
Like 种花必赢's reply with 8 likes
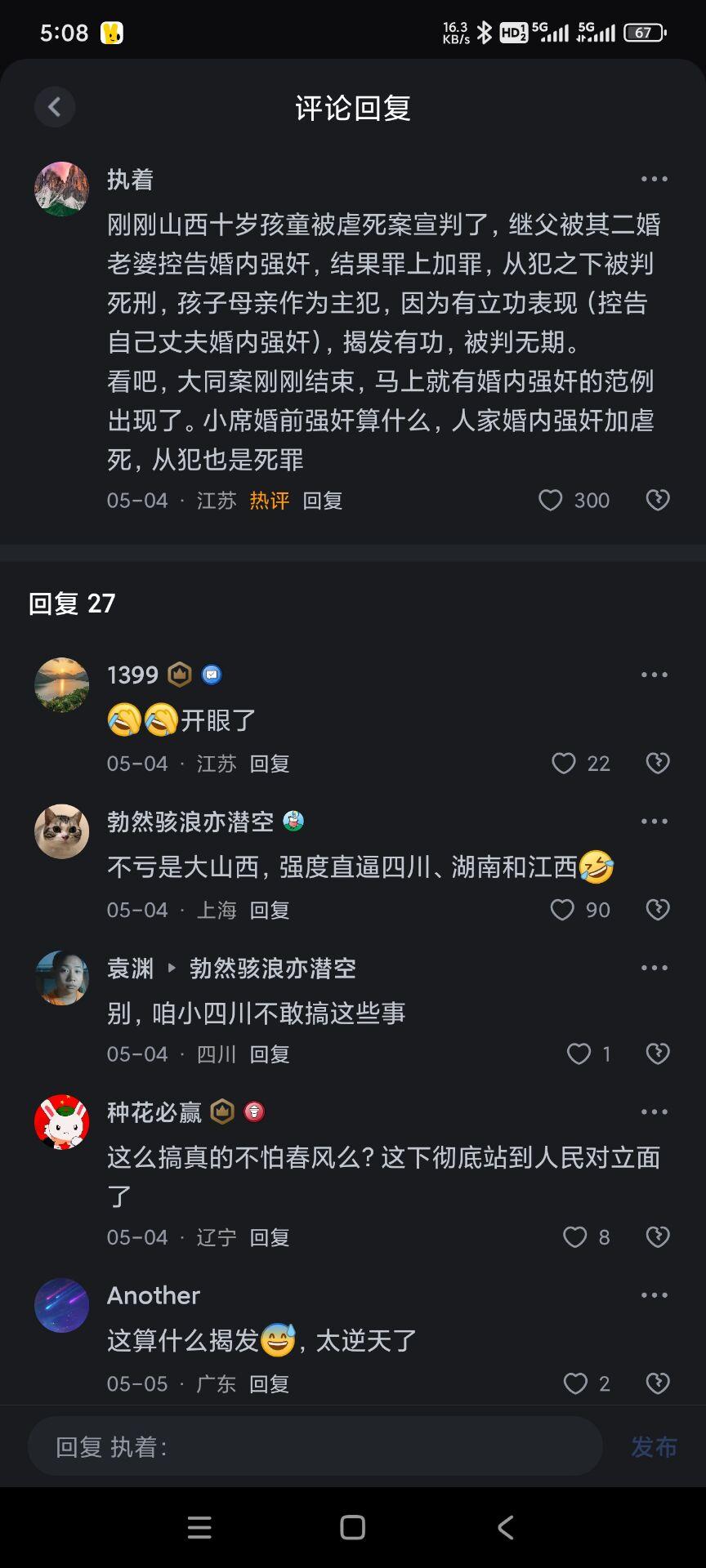tap(575, 1237)
